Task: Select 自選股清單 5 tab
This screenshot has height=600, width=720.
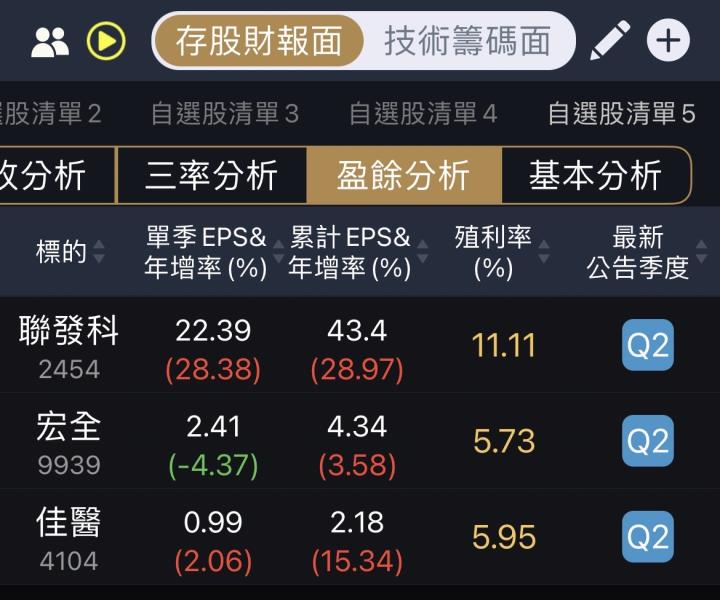Action: click(620, 114)
